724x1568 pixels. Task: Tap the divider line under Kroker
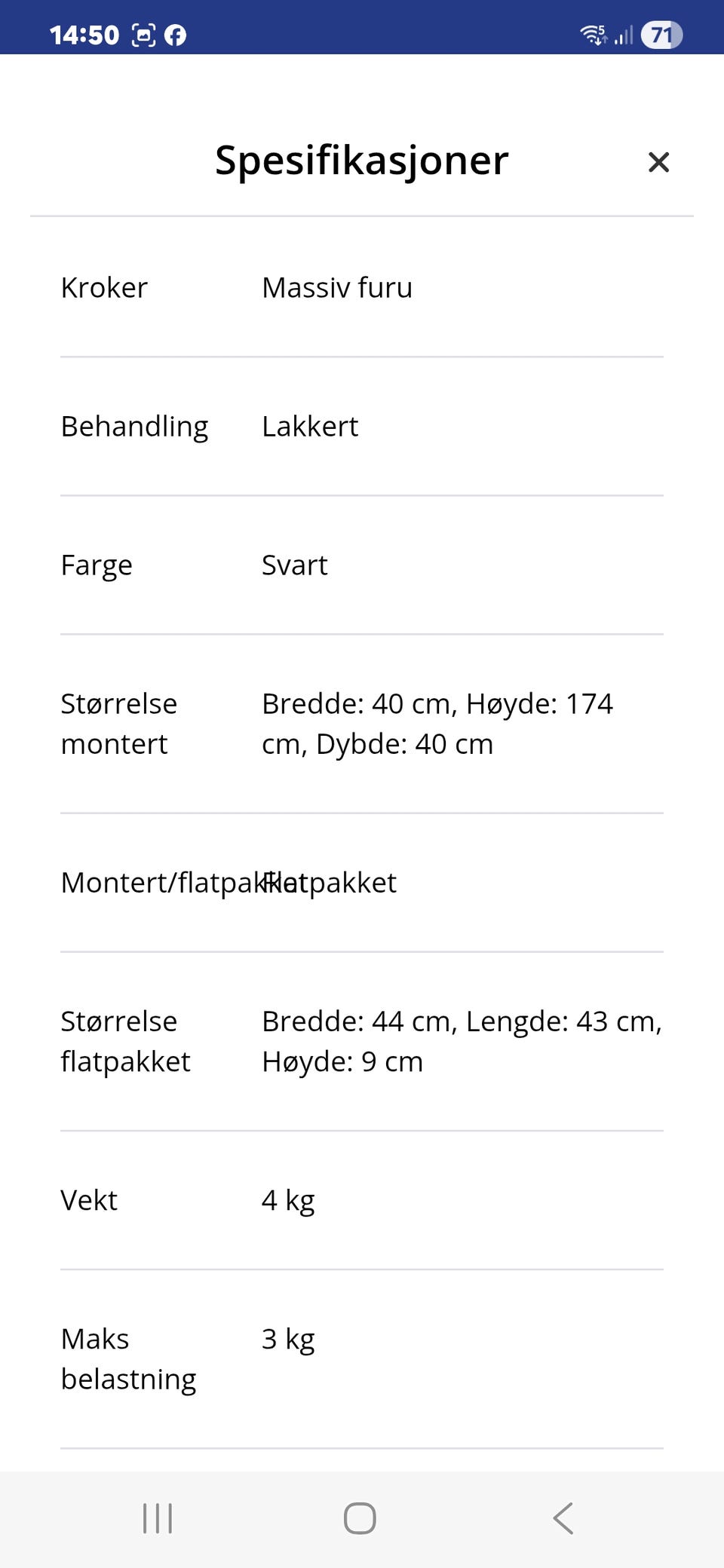click(x=360, y=354)
